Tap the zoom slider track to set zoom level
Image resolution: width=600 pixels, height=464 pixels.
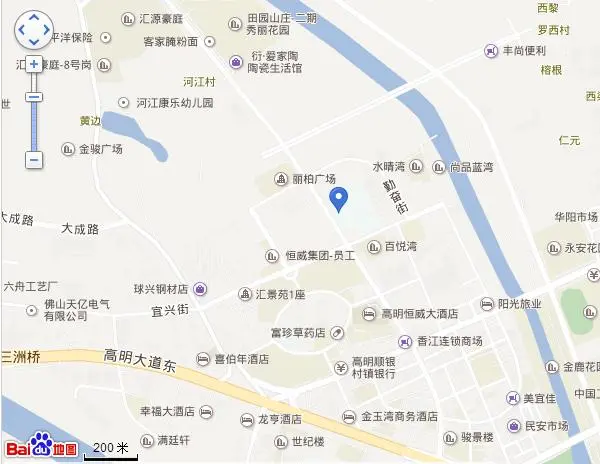tap(33, 125)
